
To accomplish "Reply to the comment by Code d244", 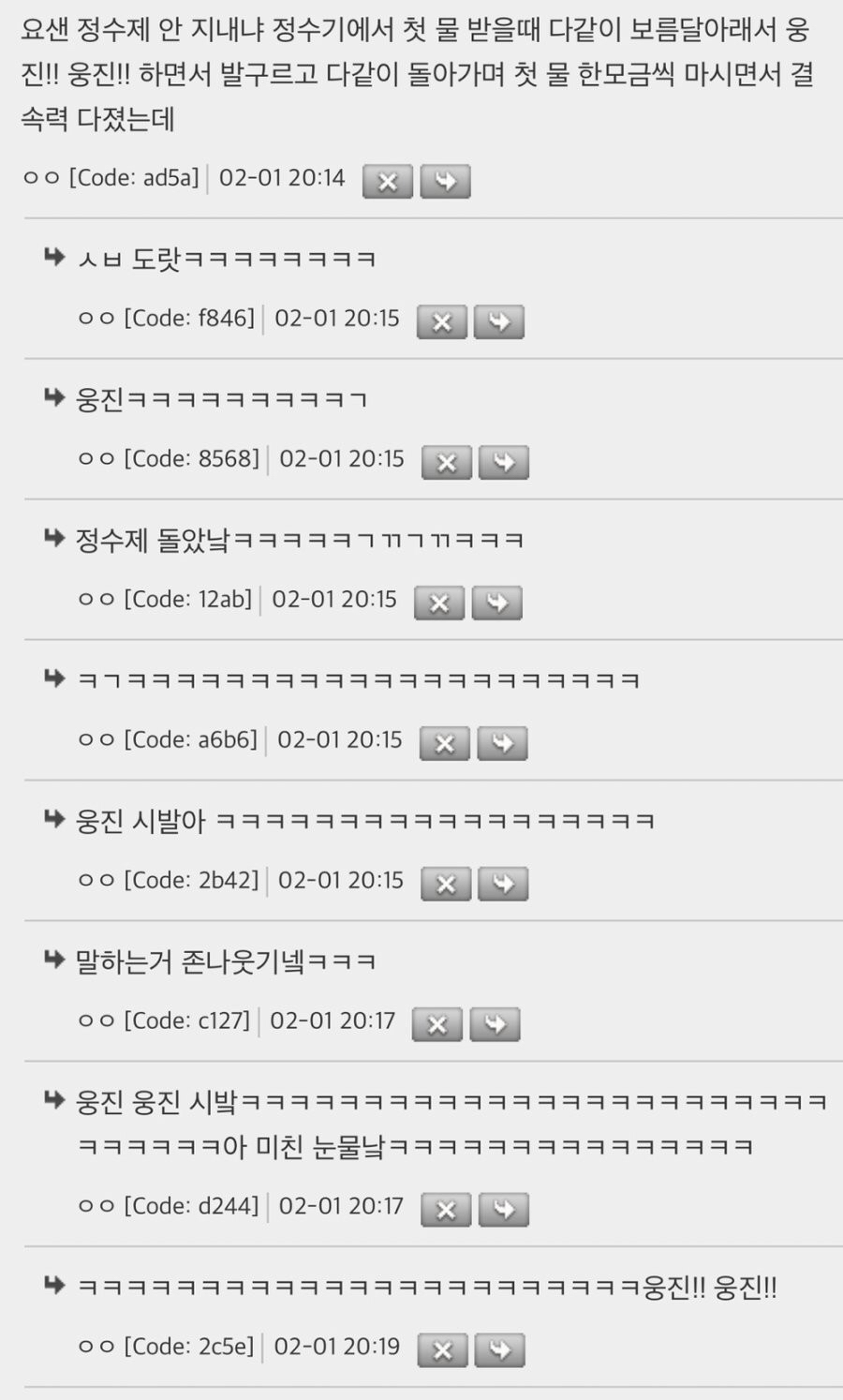I will point(503,1210).
